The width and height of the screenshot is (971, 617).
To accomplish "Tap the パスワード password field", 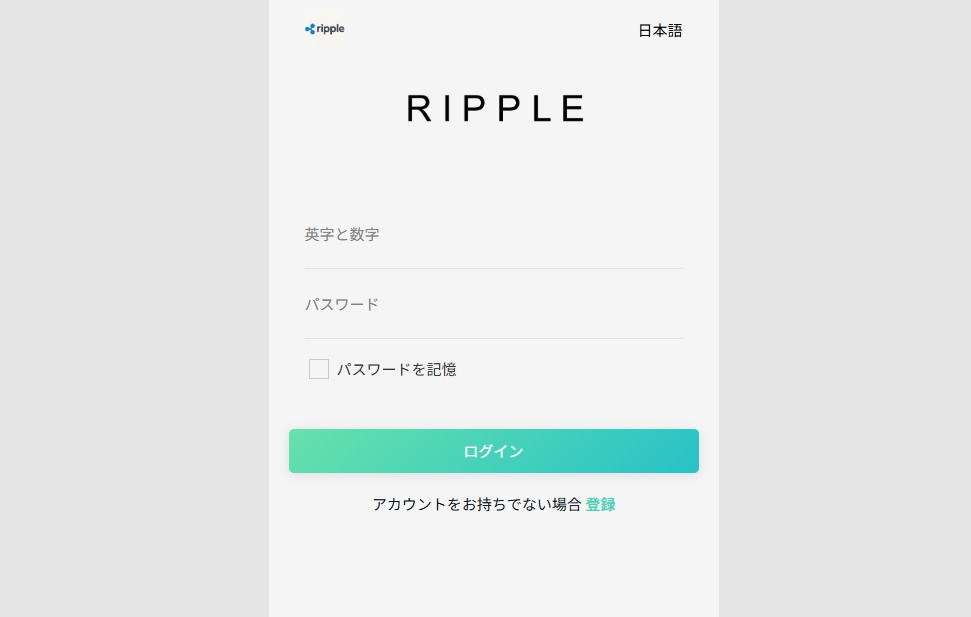I will (x=493, y=305).
